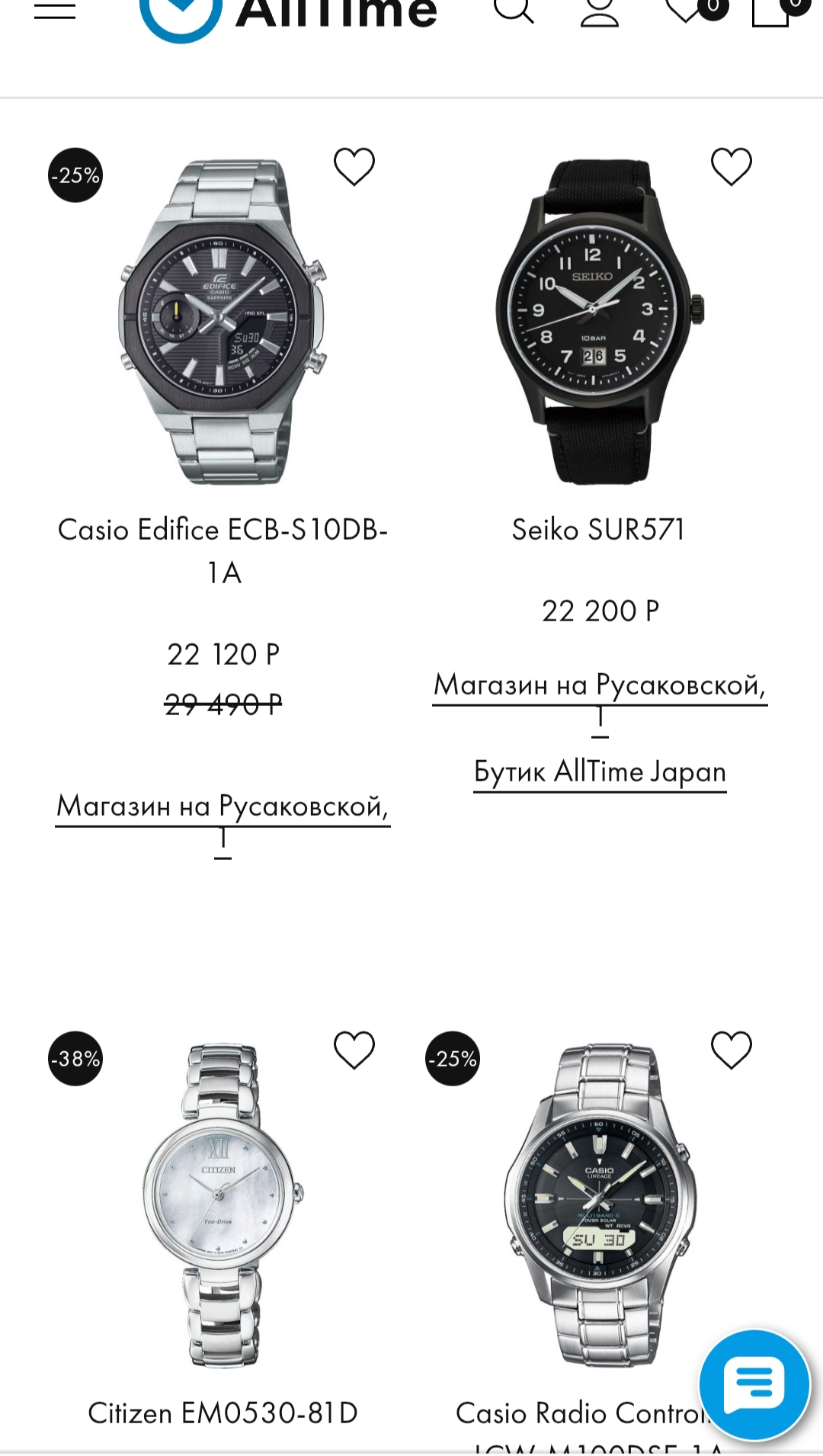Open the user account profile
Screen dimensions: 823x1456
click(x=600, y=11)
